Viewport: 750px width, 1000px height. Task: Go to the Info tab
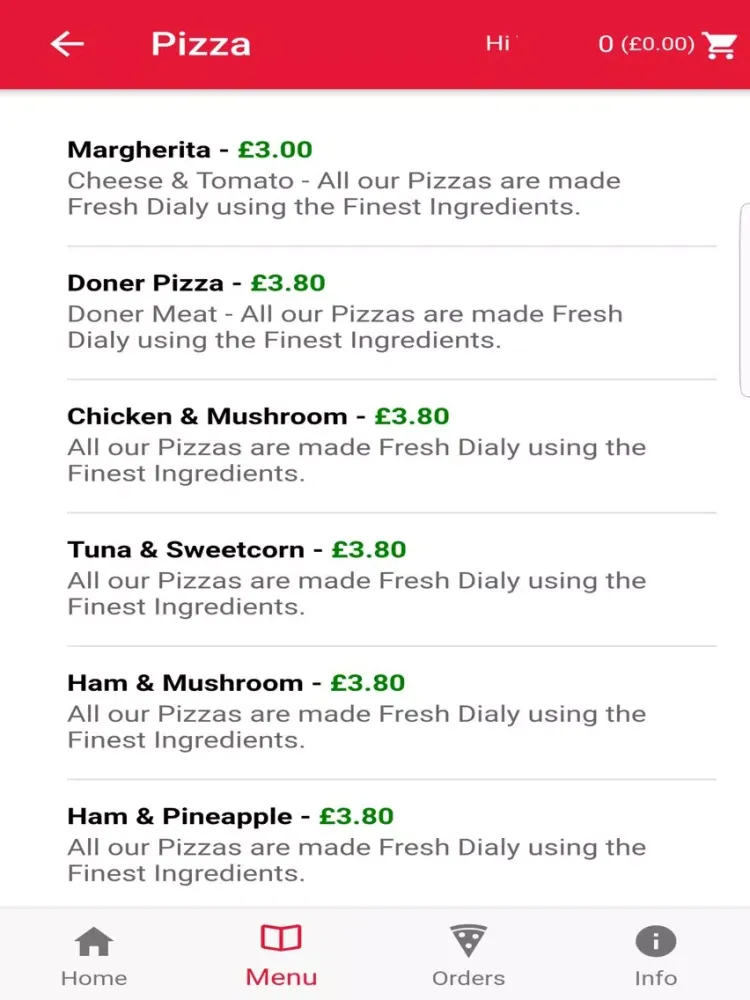pyautogui.click(x=656, y=956)
